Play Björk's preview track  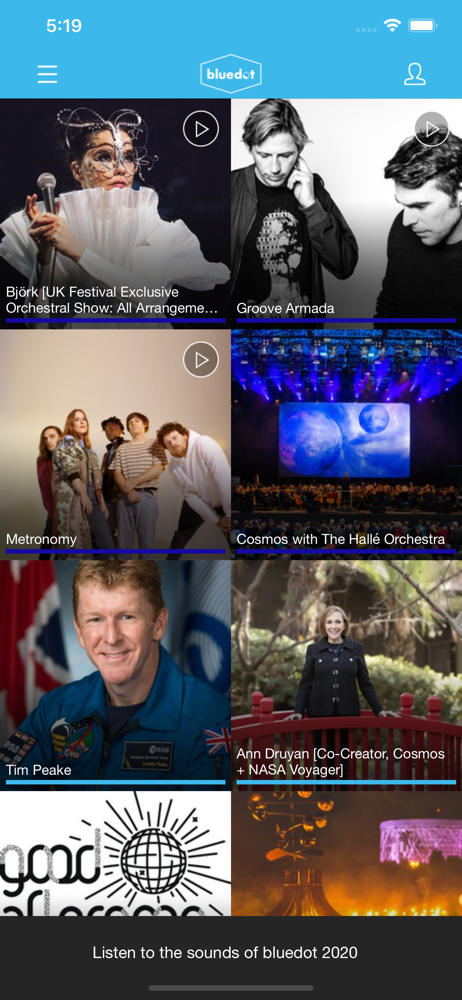(201, 129)
